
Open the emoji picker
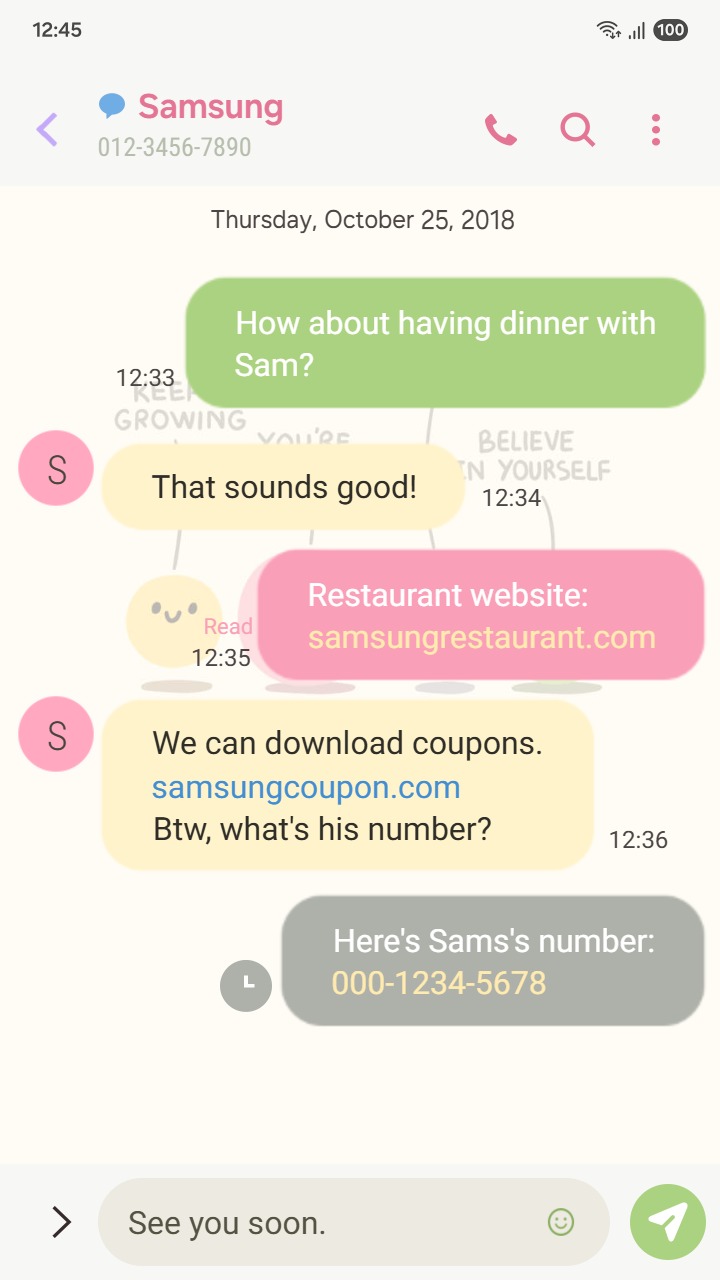[561, 1221]
